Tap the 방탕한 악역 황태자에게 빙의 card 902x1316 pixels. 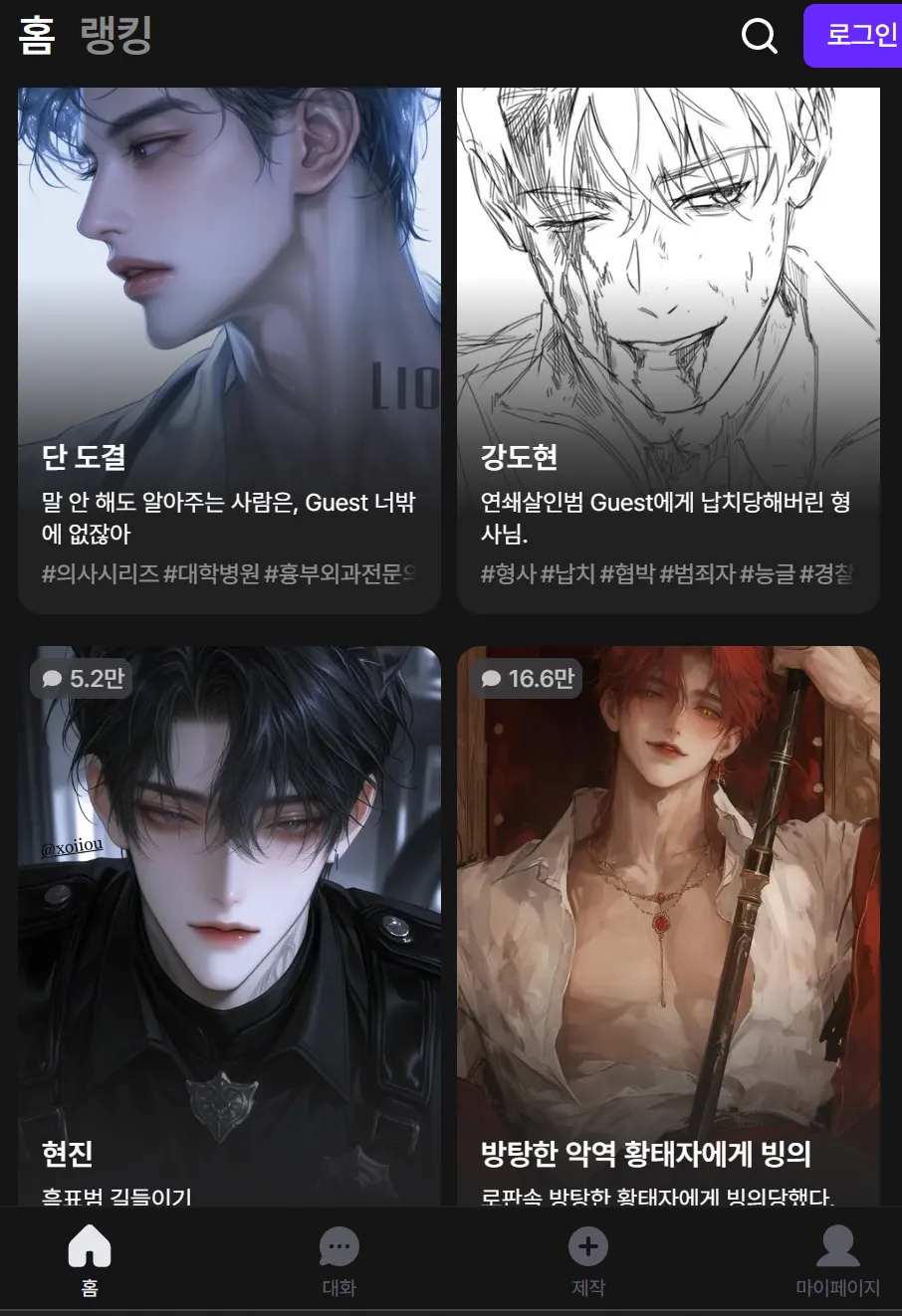tap(668, 896)
